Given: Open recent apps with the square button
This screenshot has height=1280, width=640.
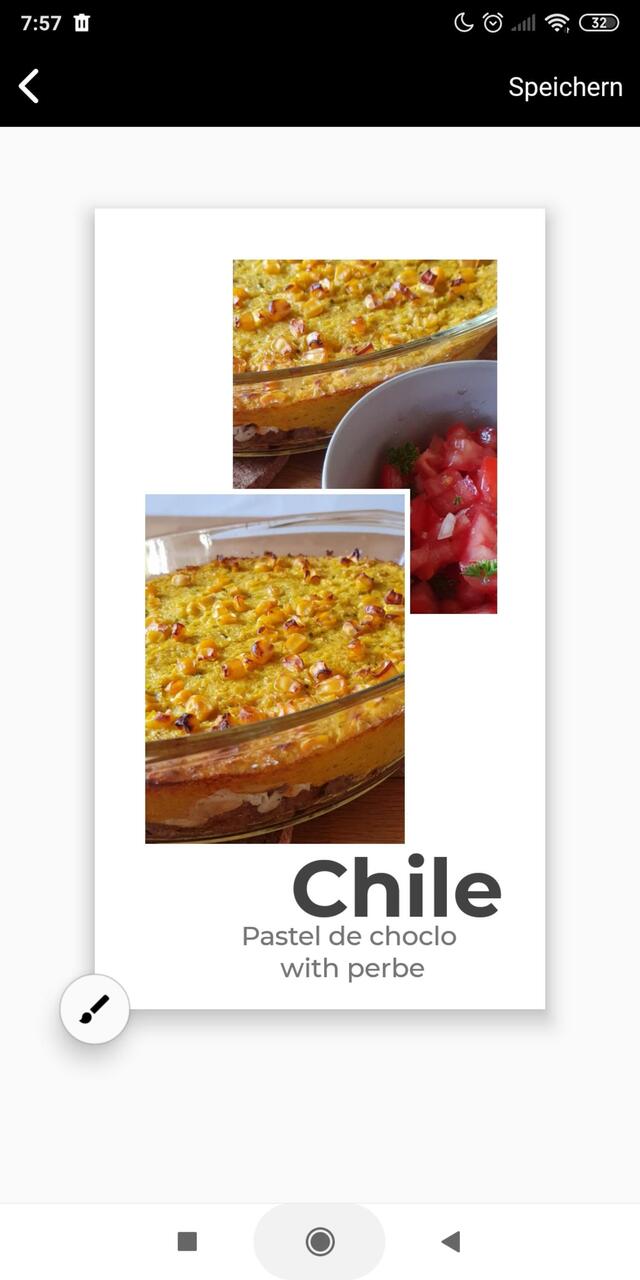Looking at the screenshot, I should [187, 1241].
